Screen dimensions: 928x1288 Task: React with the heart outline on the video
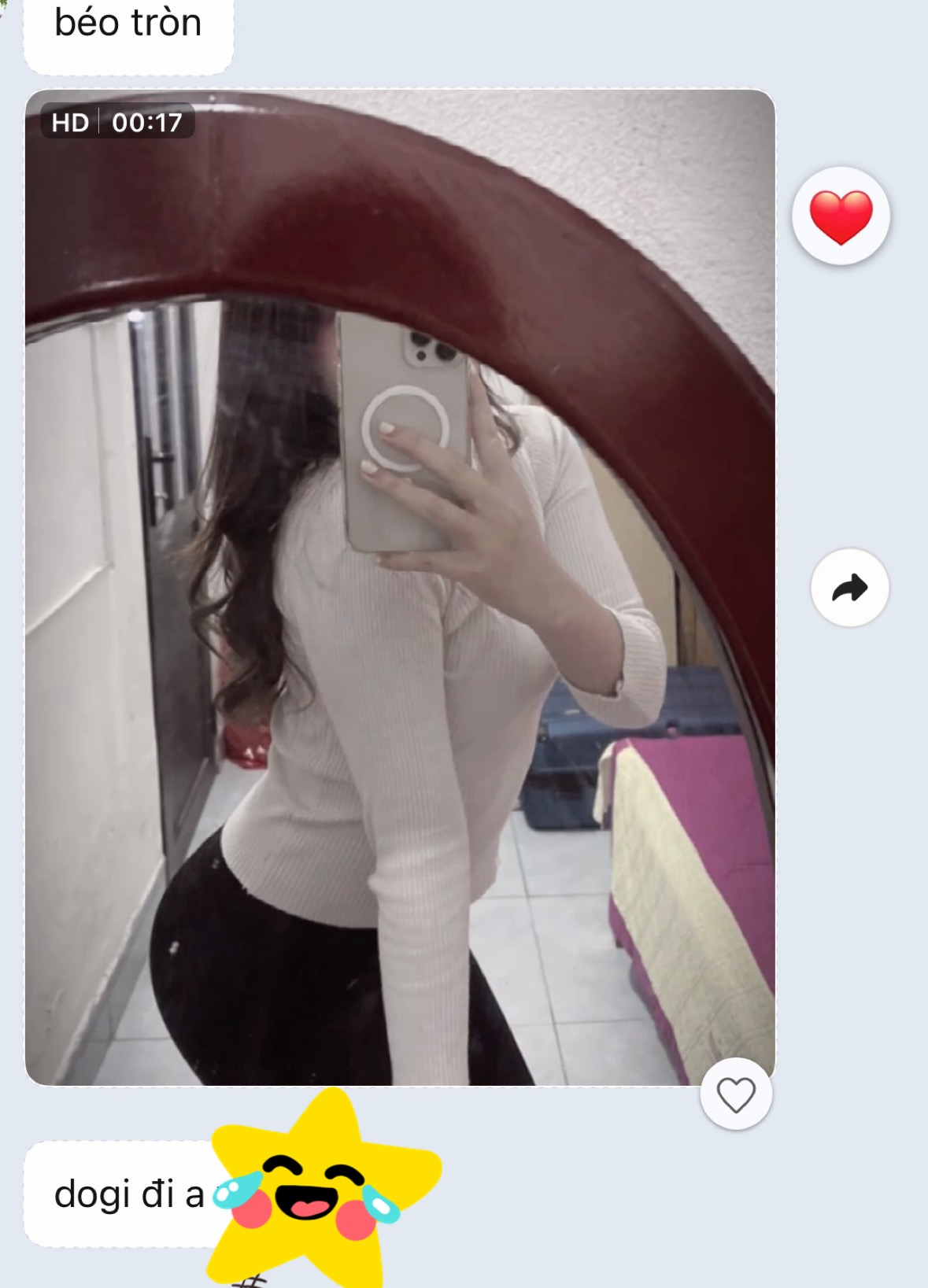pyautogui.click(x=736, y=1094)
